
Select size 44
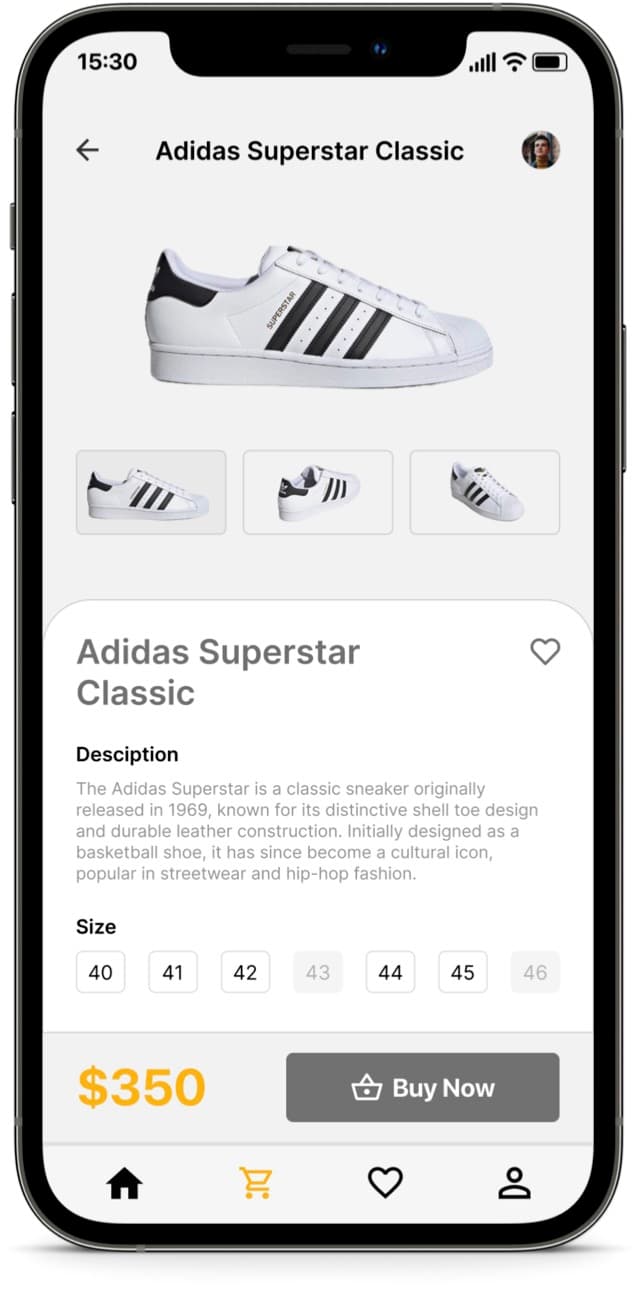point(390,972)
